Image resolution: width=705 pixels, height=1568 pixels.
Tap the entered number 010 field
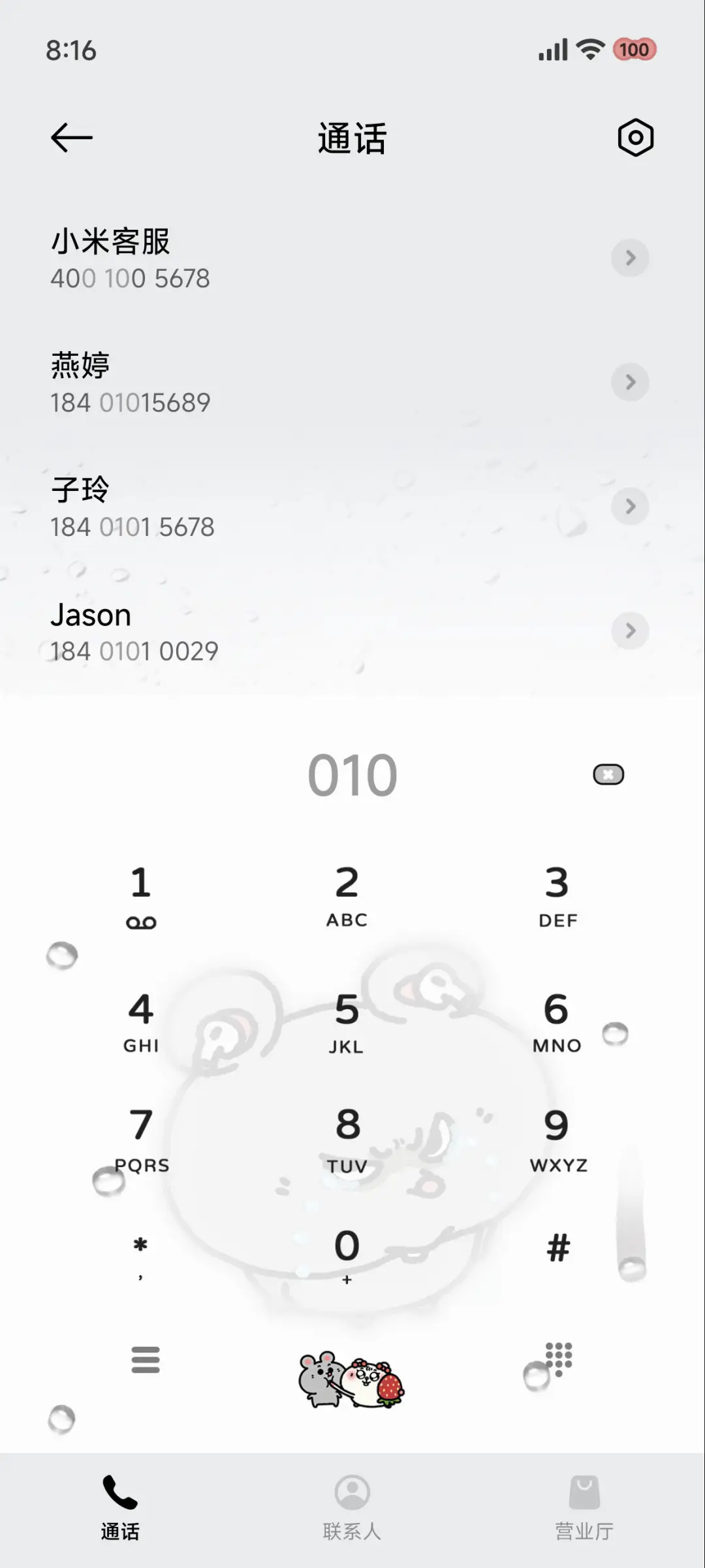[352, 774]
